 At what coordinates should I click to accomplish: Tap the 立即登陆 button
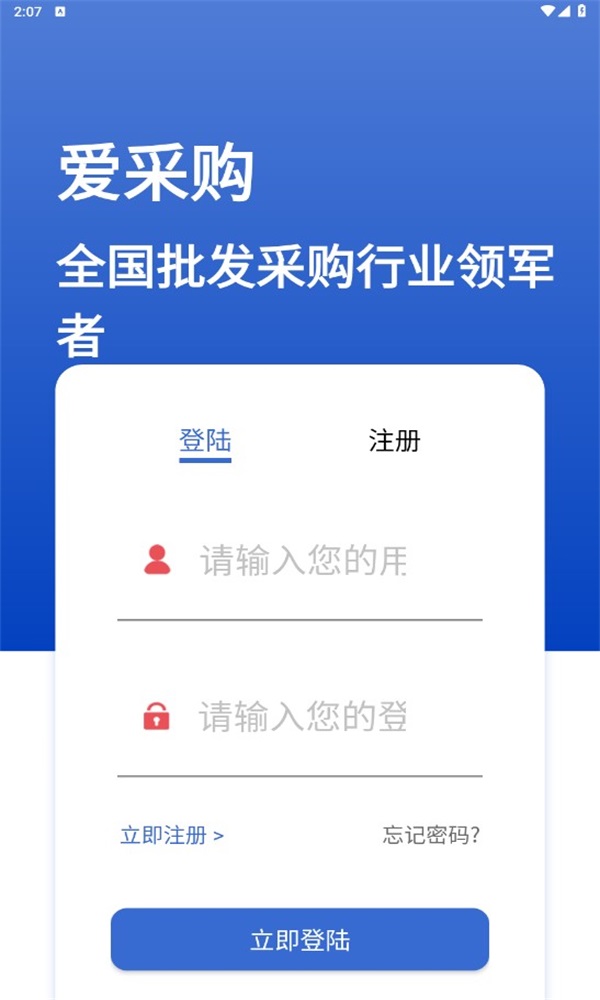click(300, 939)
